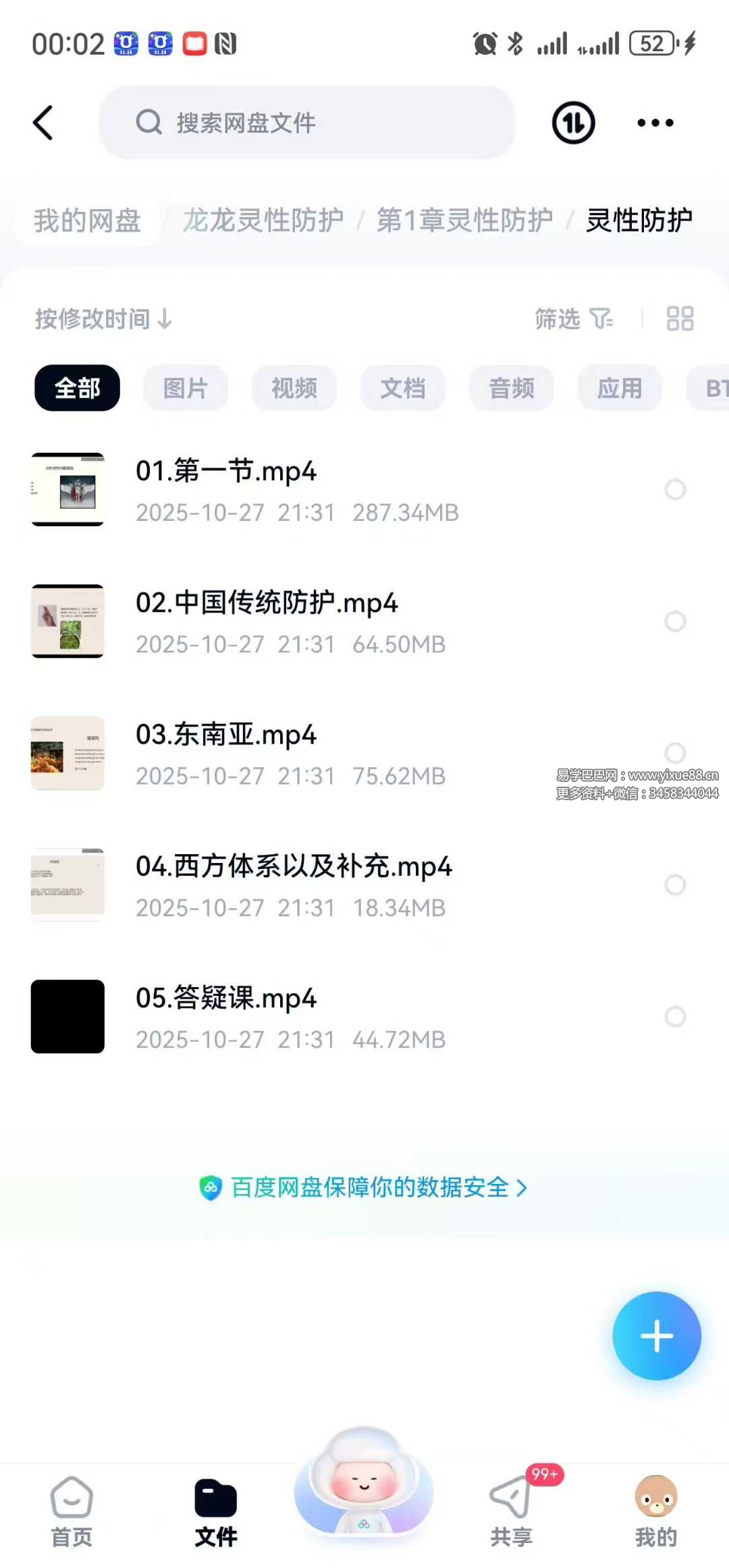Select the circle for 03.东南亚.mp4
This screenshot has width=729, height=1568.
[675, 752]
